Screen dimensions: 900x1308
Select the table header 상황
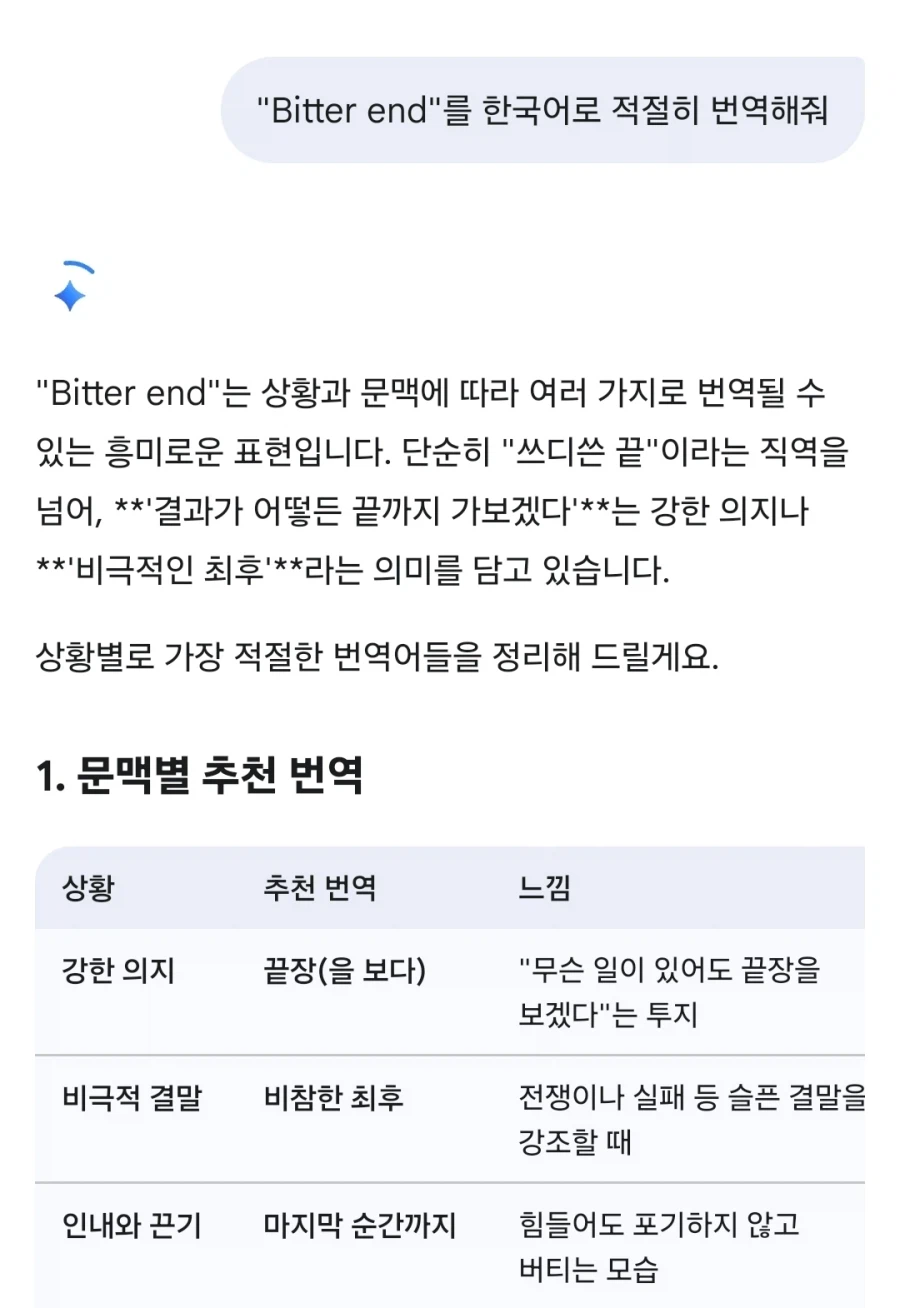(x=85, y=887)
